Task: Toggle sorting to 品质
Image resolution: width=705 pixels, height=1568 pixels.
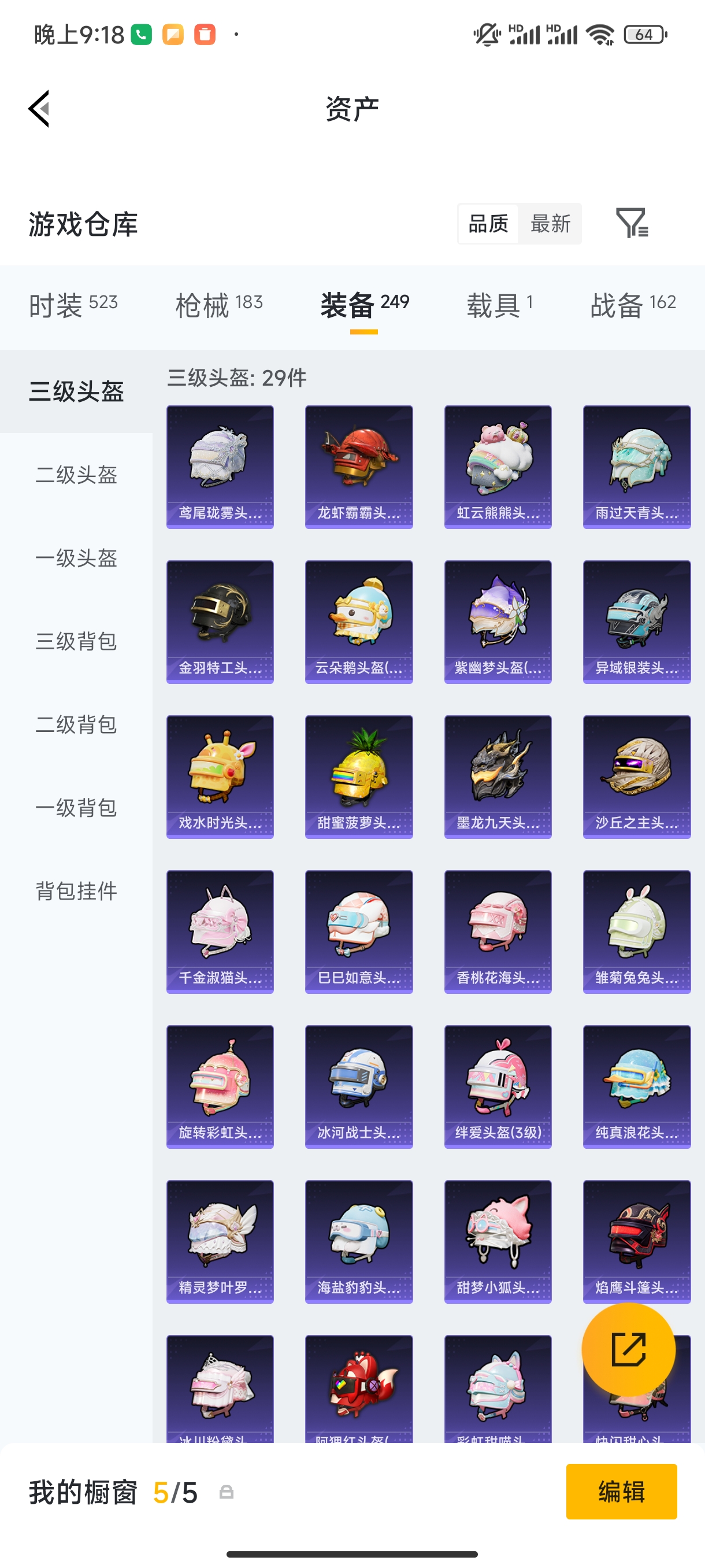Action: point(488,223)
